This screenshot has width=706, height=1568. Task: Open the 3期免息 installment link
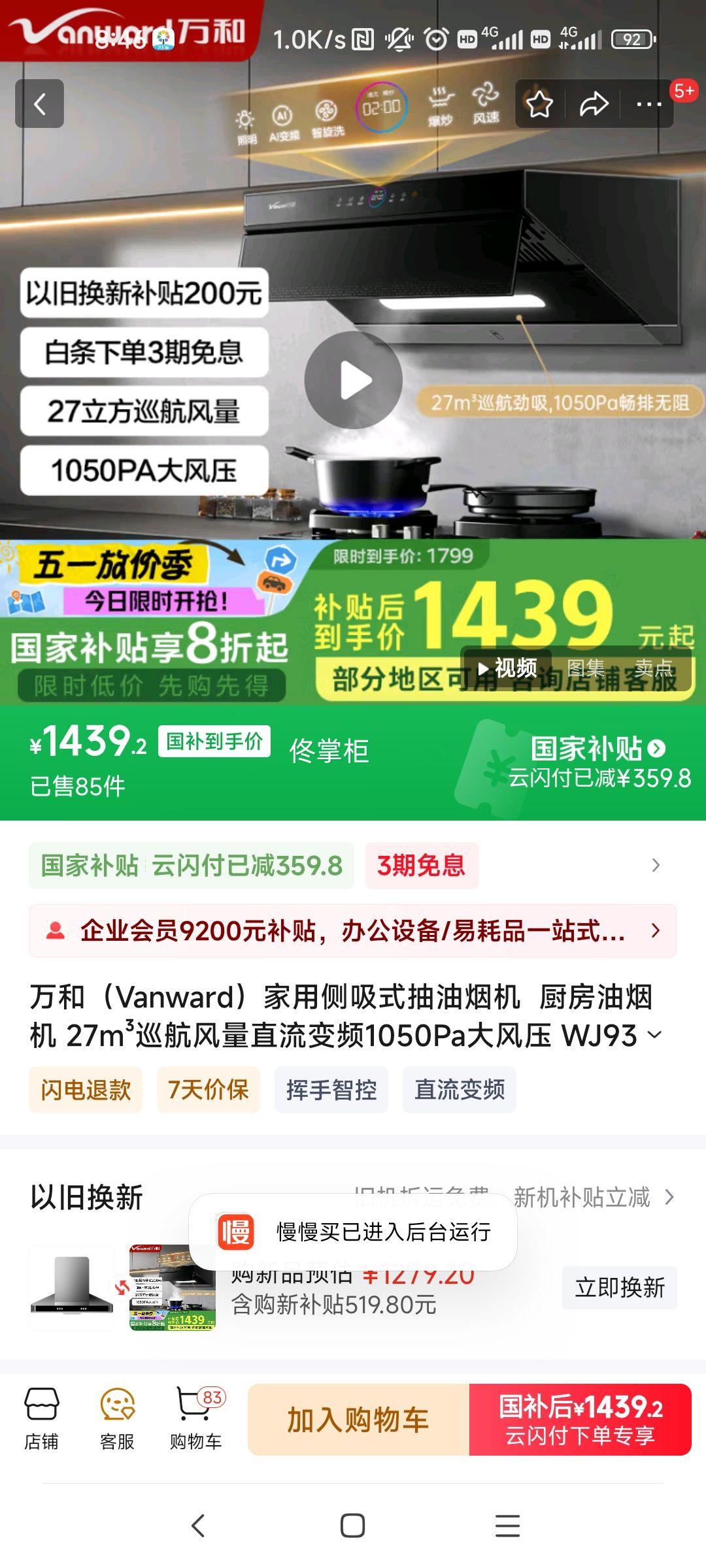[422, 865]
